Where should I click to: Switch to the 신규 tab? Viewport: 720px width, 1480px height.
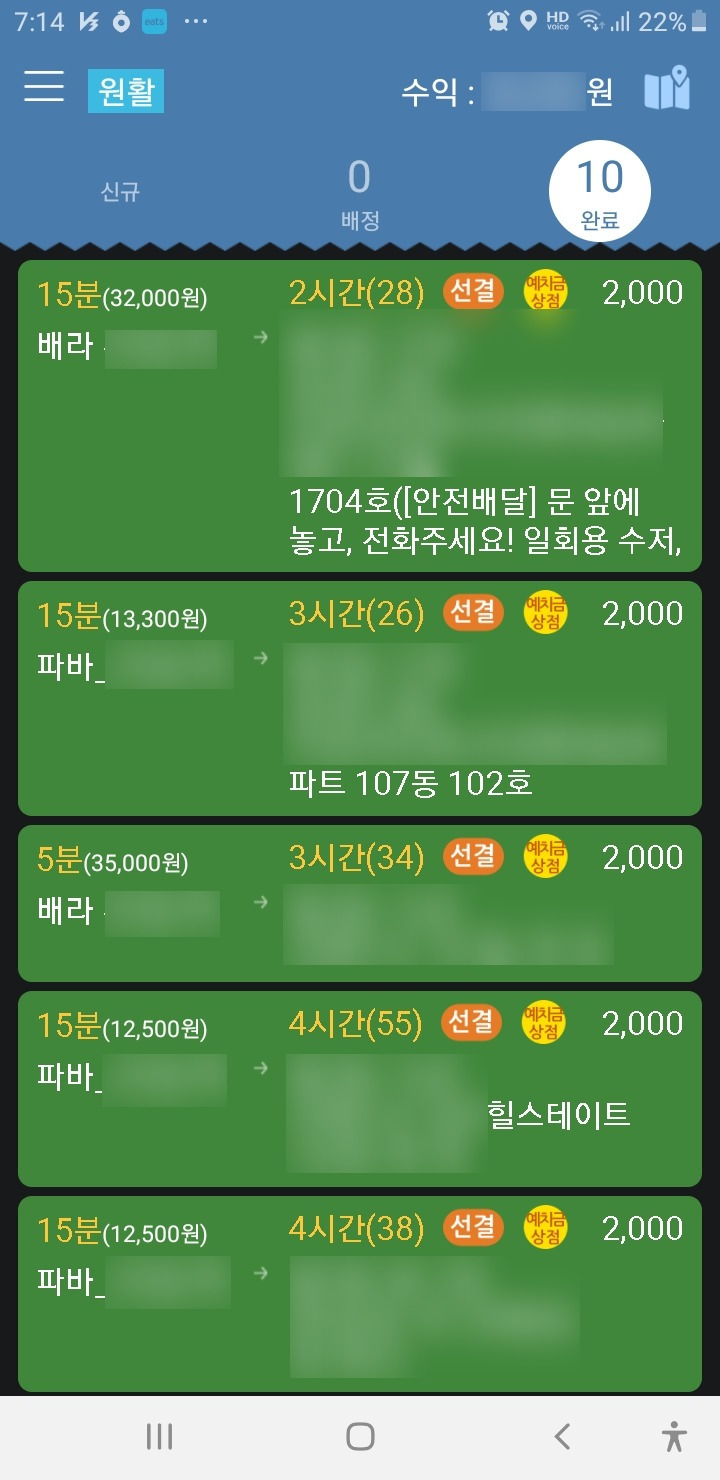(x=120, y=192)
